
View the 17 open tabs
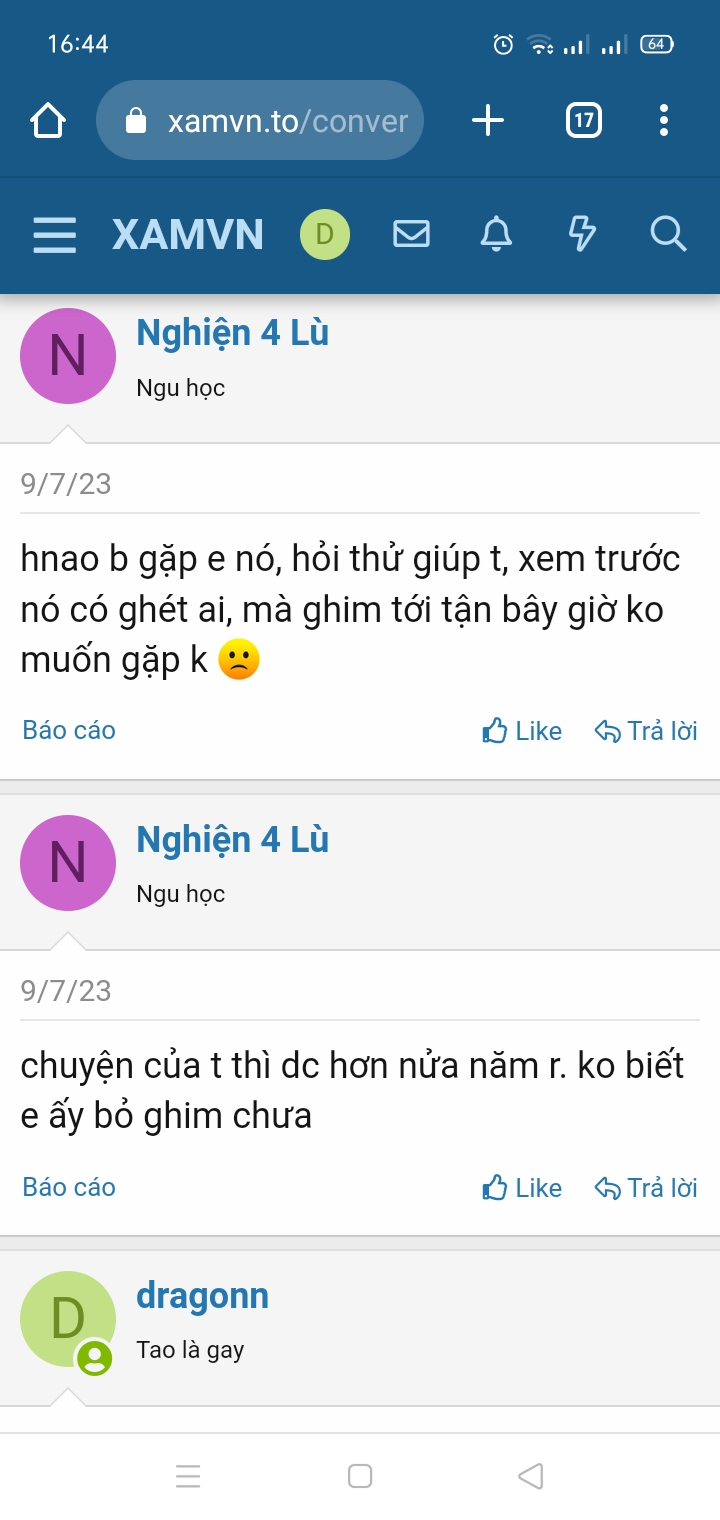coord(583,121)
